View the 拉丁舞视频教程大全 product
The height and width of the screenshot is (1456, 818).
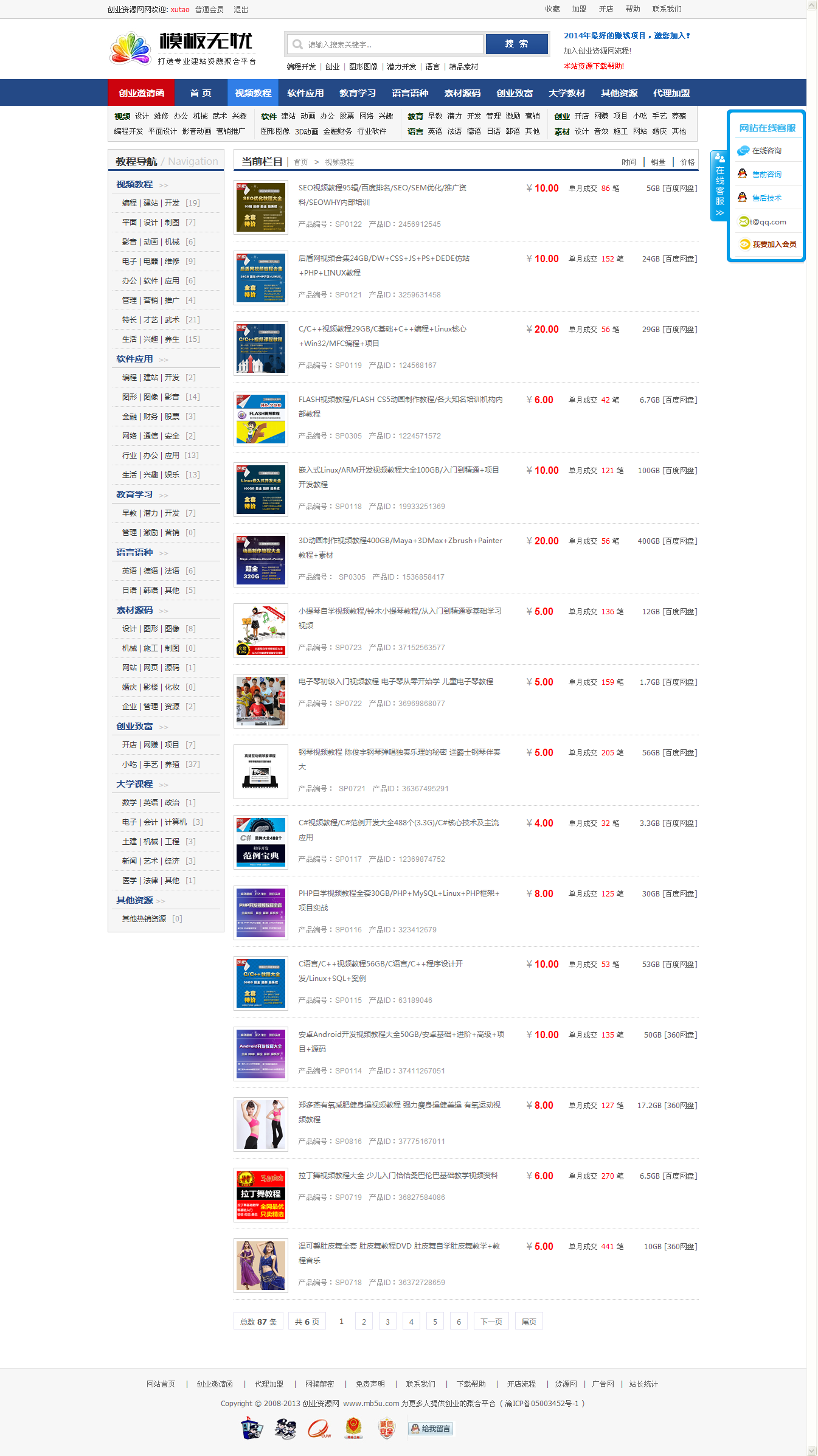[x=398, y=1176]
